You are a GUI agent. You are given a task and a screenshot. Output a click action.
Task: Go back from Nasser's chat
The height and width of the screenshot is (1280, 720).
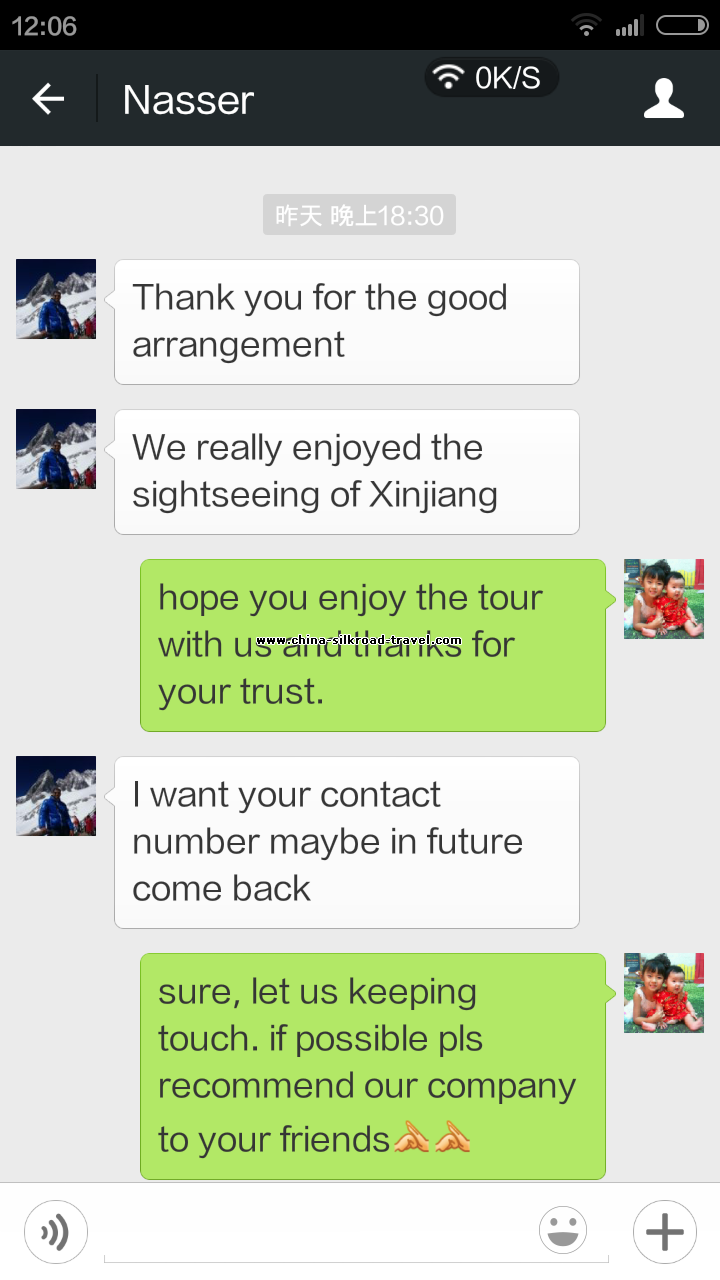pyautogui.click(x=48, y=99)
